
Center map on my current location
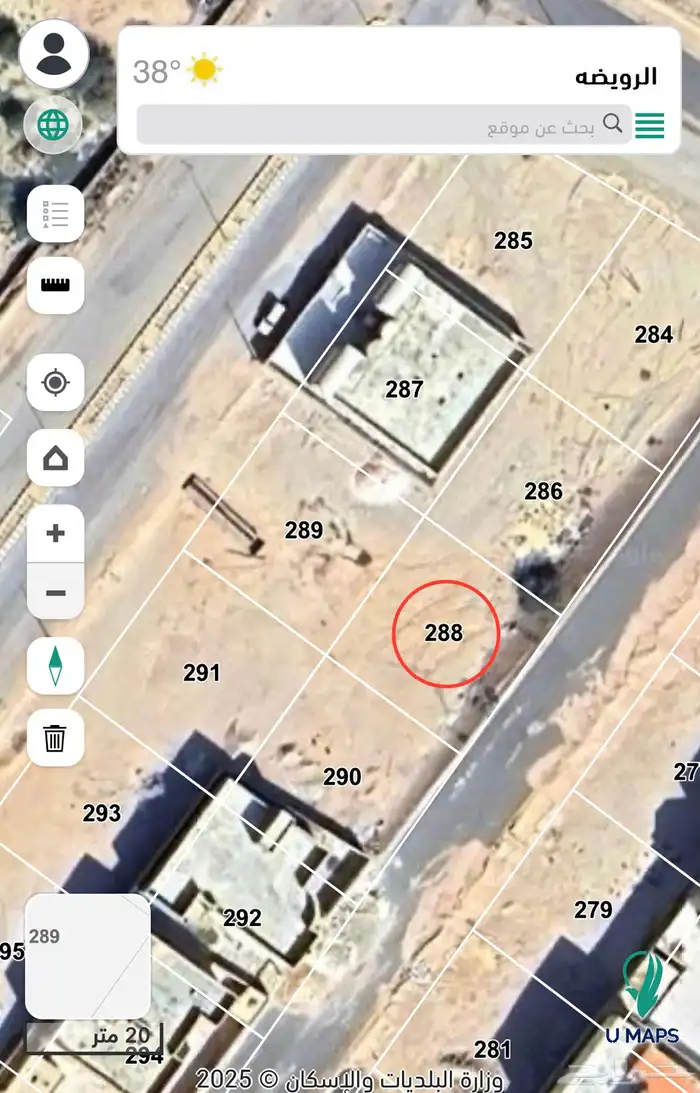point(56,383)
